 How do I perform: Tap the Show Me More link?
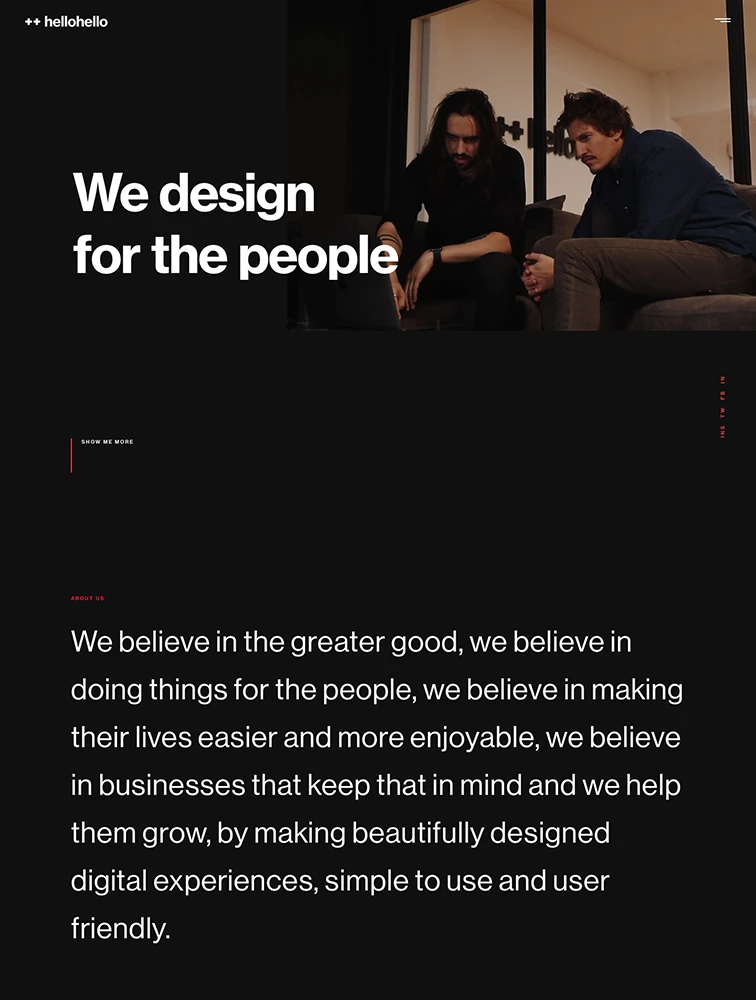coord(107,442)
